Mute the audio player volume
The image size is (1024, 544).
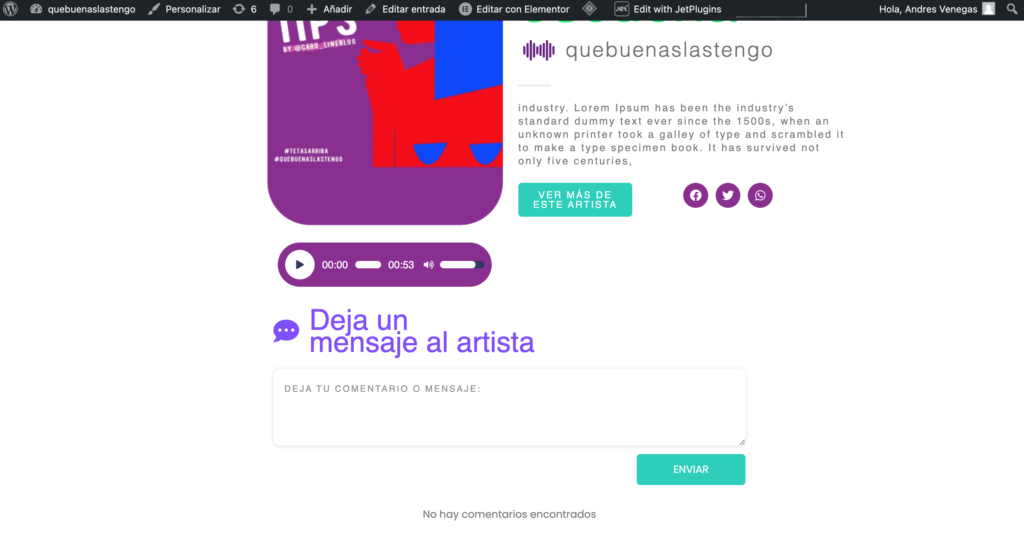[x=428, y=265]
